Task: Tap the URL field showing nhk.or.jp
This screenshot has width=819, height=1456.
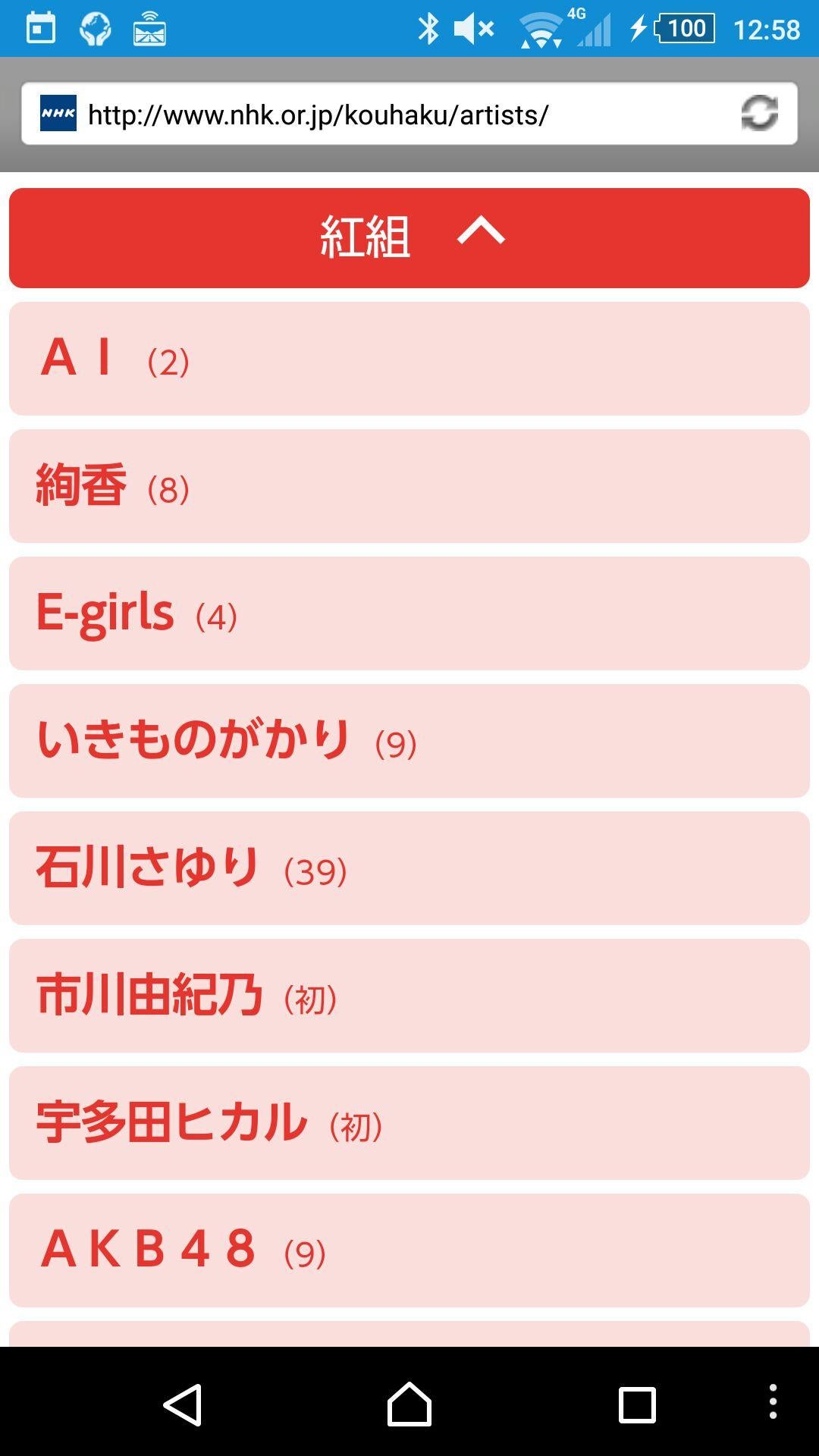Action: point(318,114)
